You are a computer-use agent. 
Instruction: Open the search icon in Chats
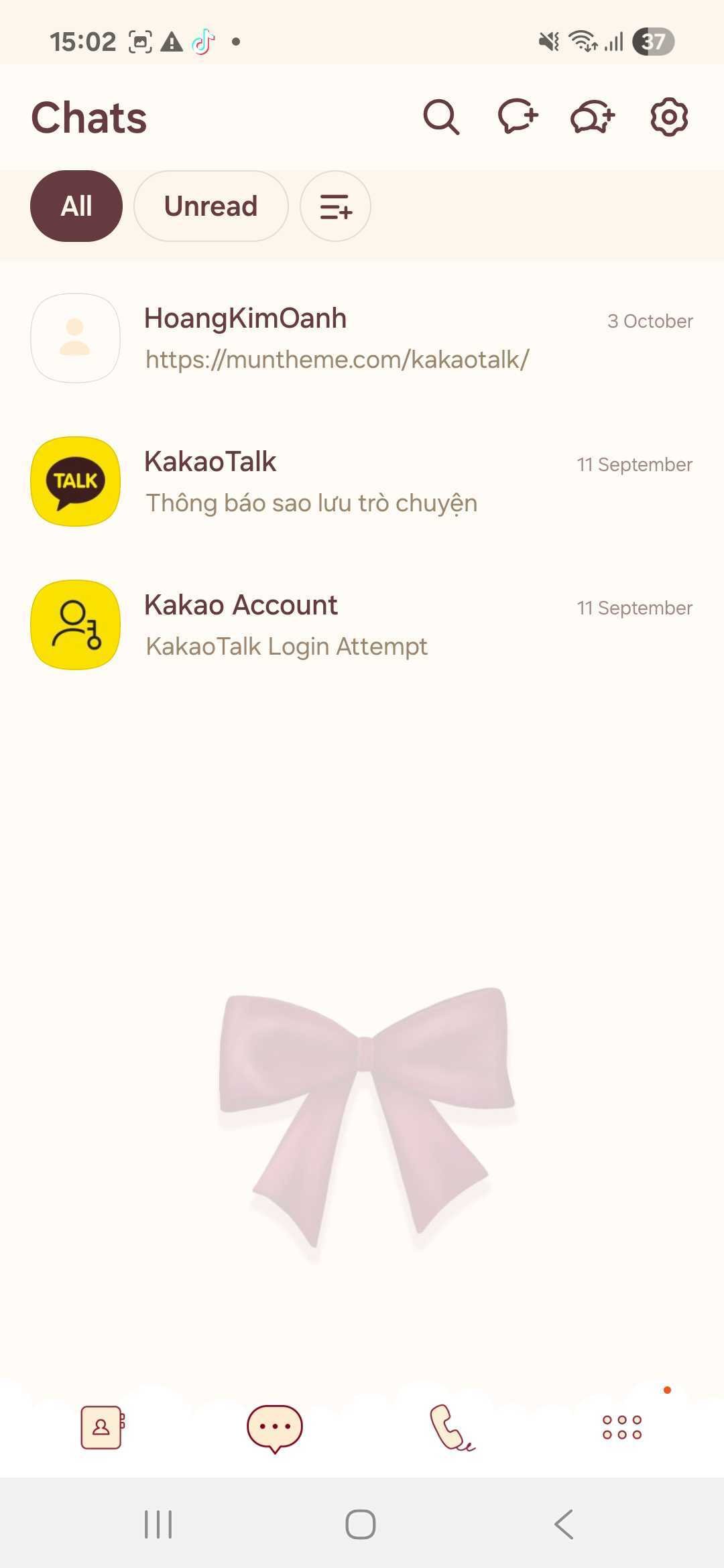(x=441, y=117)
